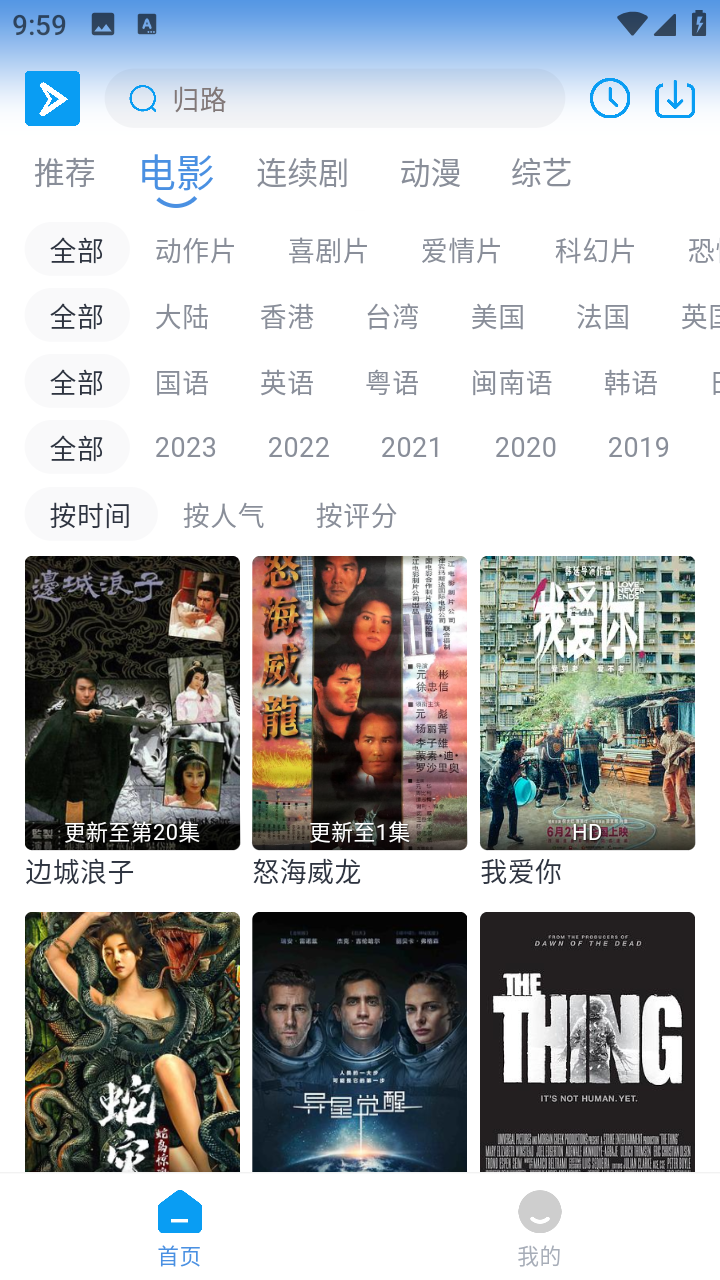Choose the 粤语 language filter

click(x=392, y=382)
